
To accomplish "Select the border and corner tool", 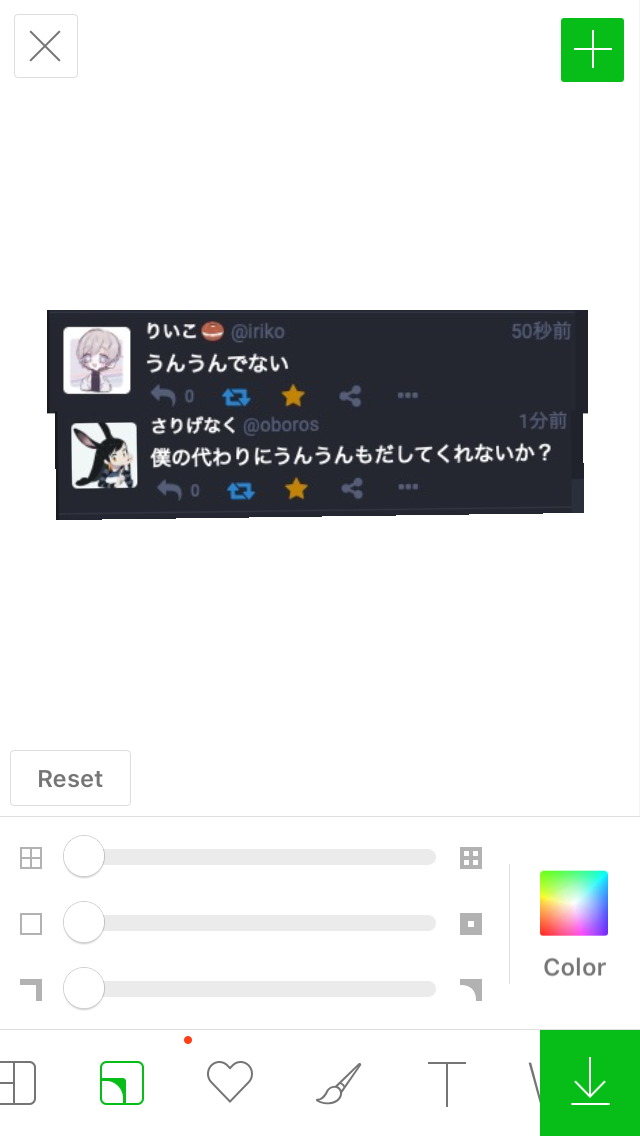I will [x=122, y=1082].
